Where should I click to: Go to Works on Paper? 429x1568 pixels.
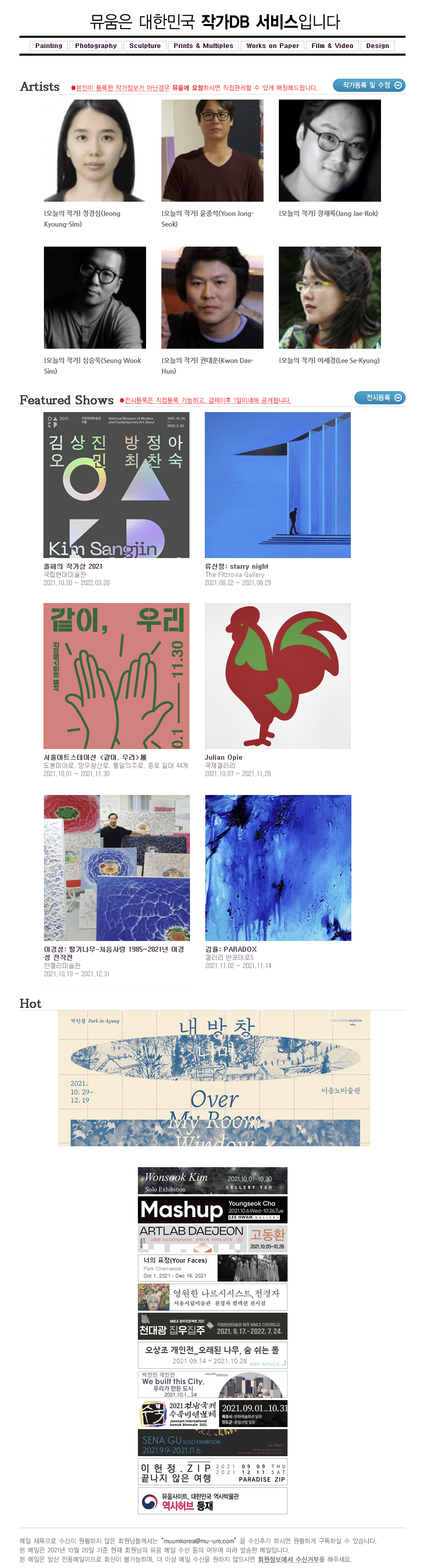(x=272, y=45)
